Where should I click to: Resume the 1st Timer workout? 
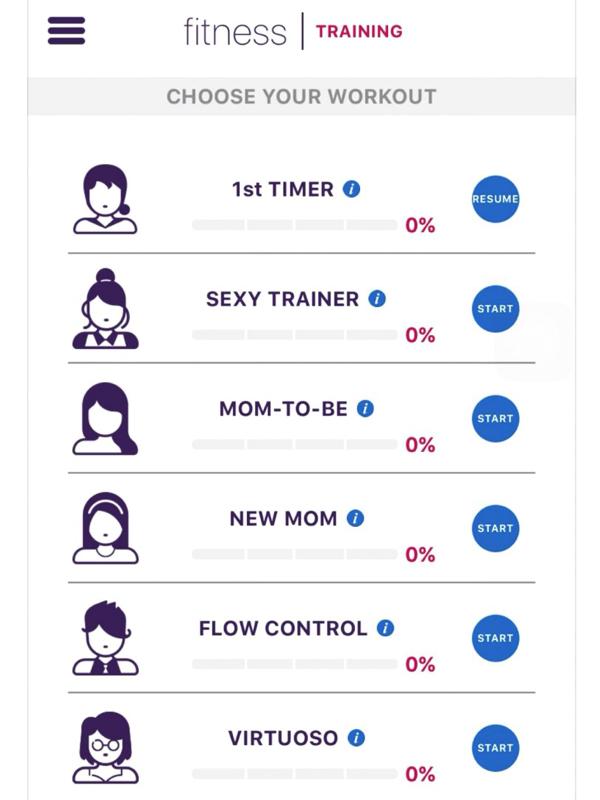tap(495, 199)
